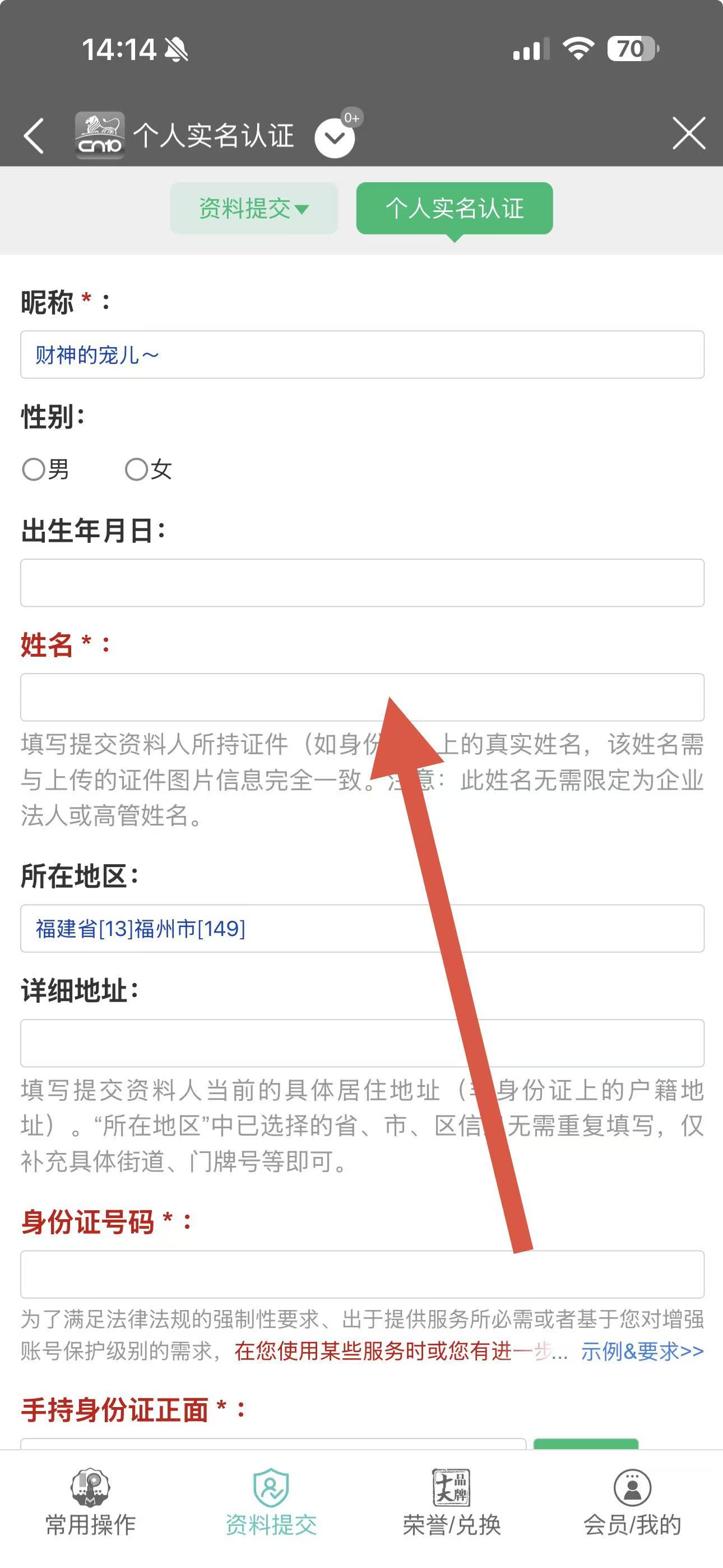Switch to the 常用操作 bottom tab
The height and width of the screenshot is (1568, 723).
[x=91, y=1502]
